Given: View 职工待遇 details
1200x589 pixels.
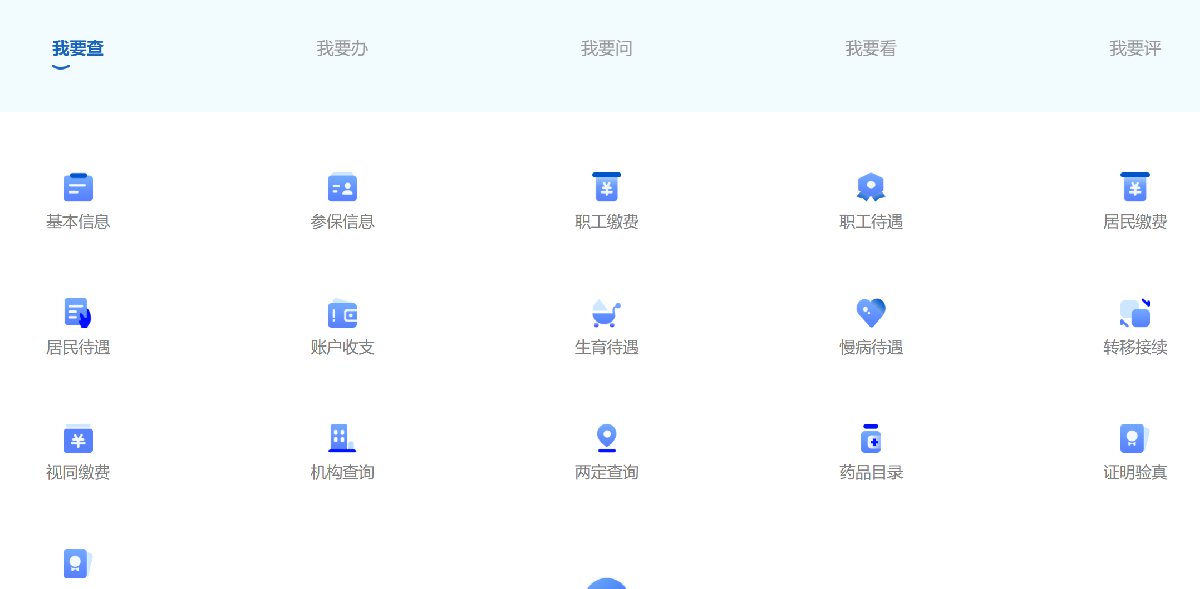Looking at the screenshot, I should 870,200.
